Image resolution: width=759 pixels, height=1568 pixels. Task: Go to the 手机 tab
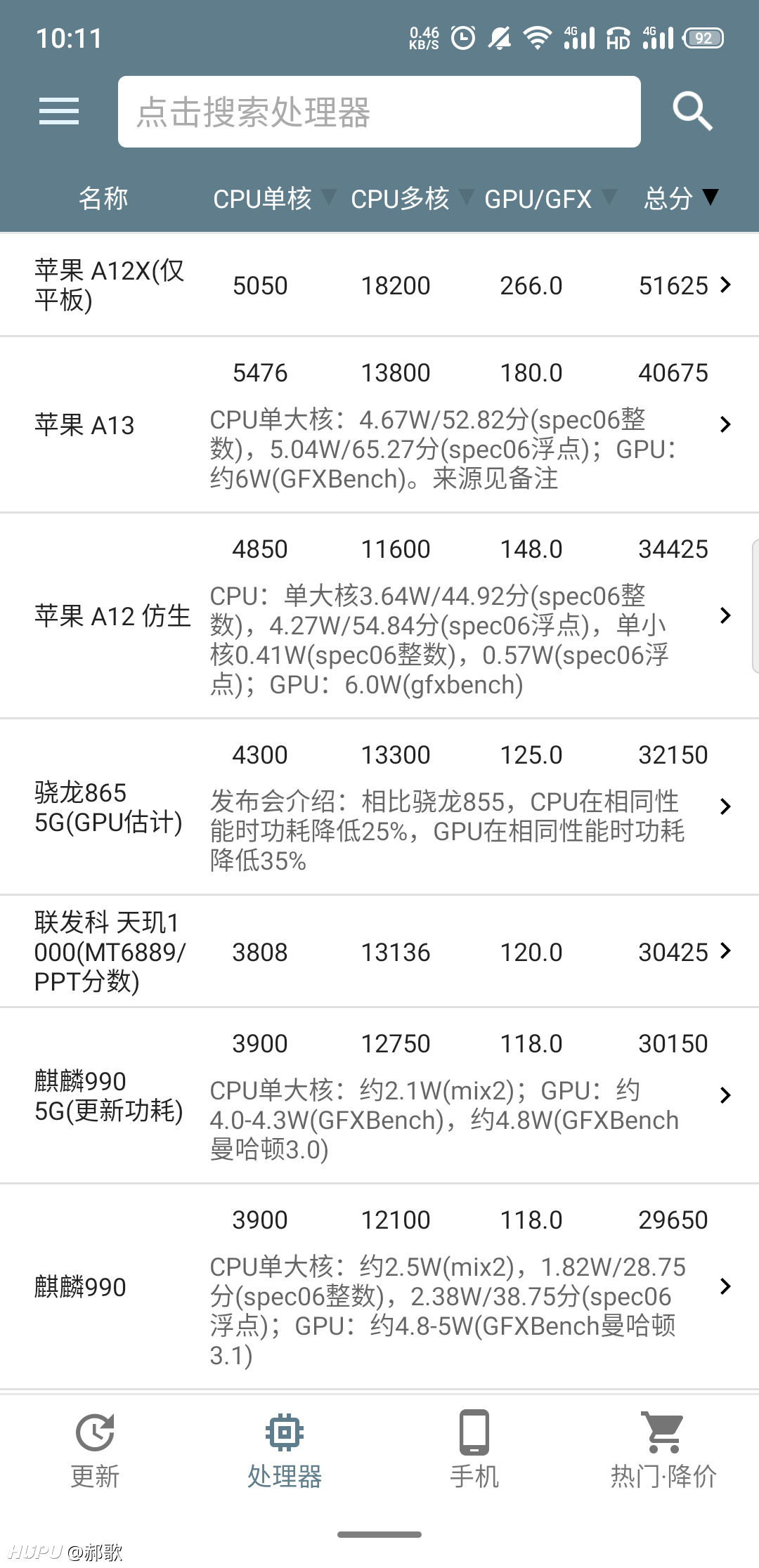[x=474, y=1450]
